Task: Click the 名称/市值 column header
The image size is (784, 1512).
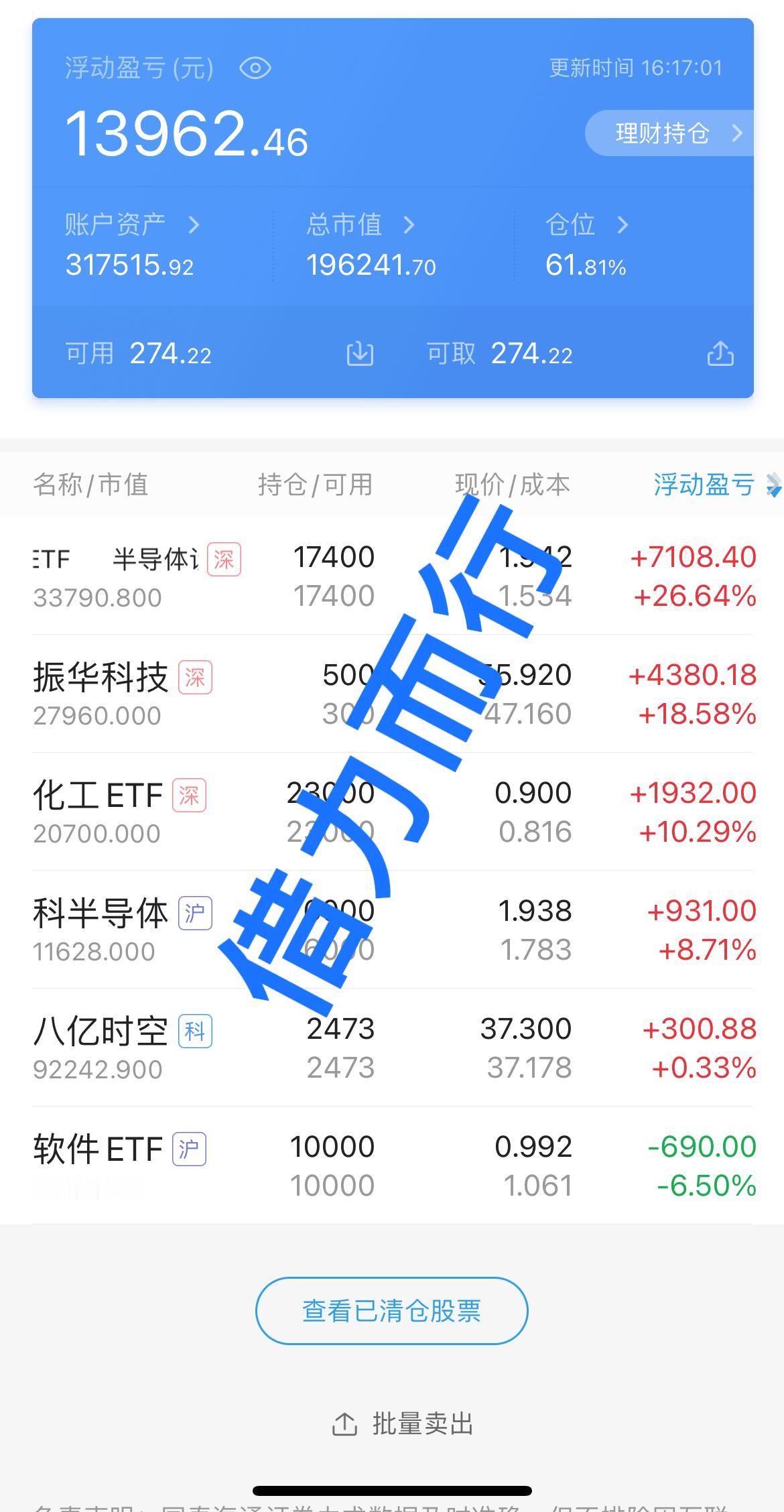Action: click(x=90, y=486)
